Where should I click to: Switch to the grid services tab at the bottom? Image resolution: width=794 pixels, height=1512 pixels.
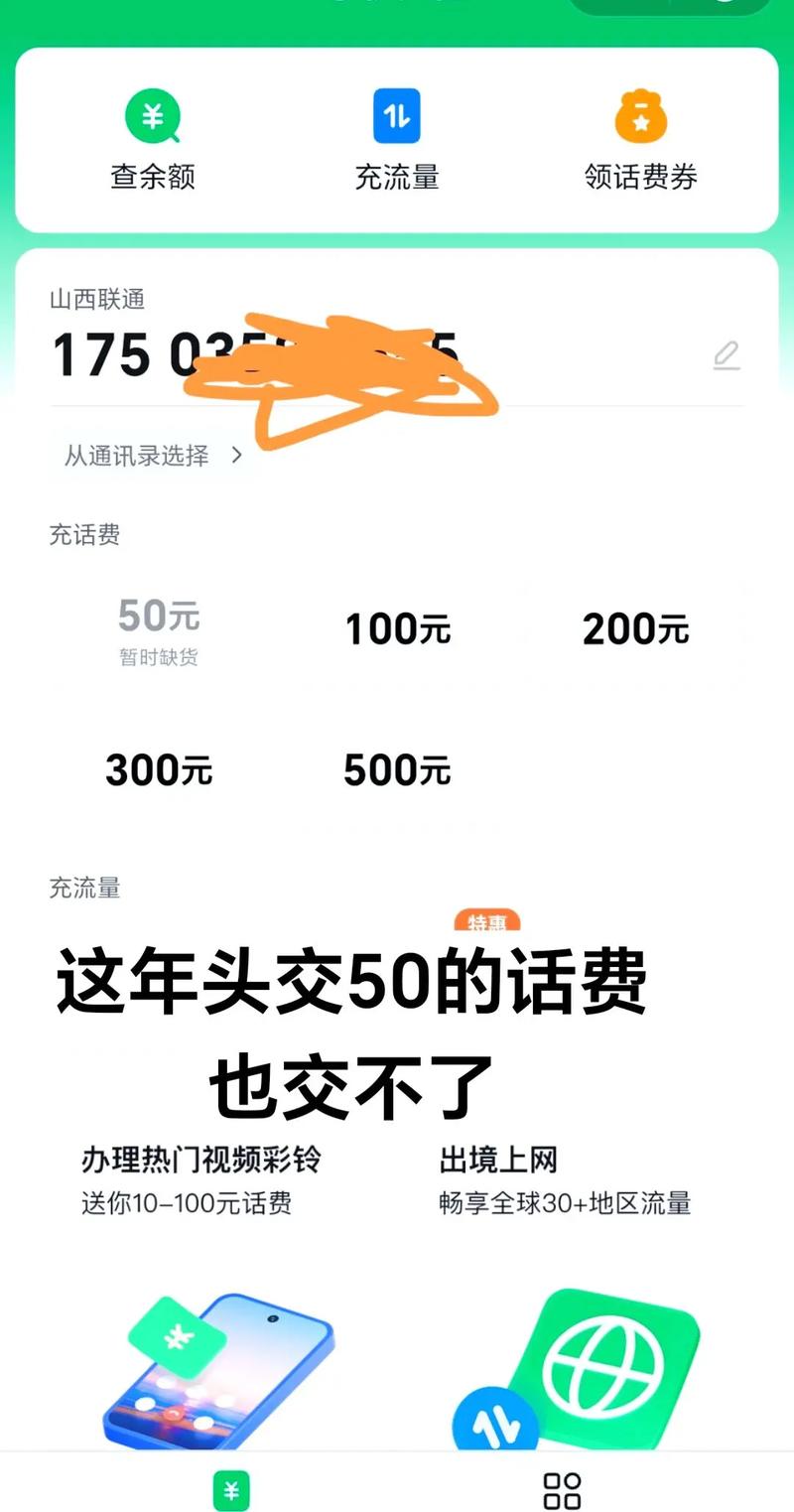pos(562,1490)
